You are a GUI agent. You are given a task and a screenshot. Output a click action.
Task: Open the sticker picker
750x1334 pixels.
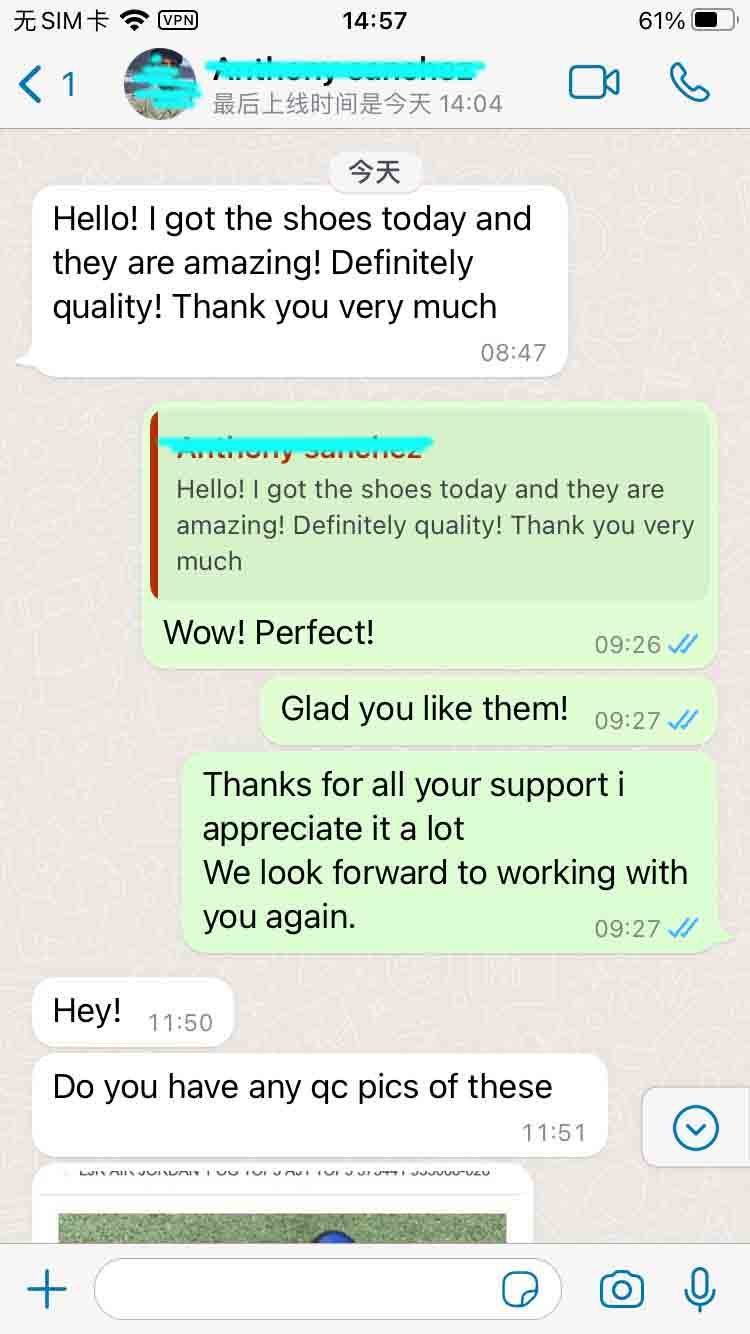pyautogui.click(x=520, y=1290)
